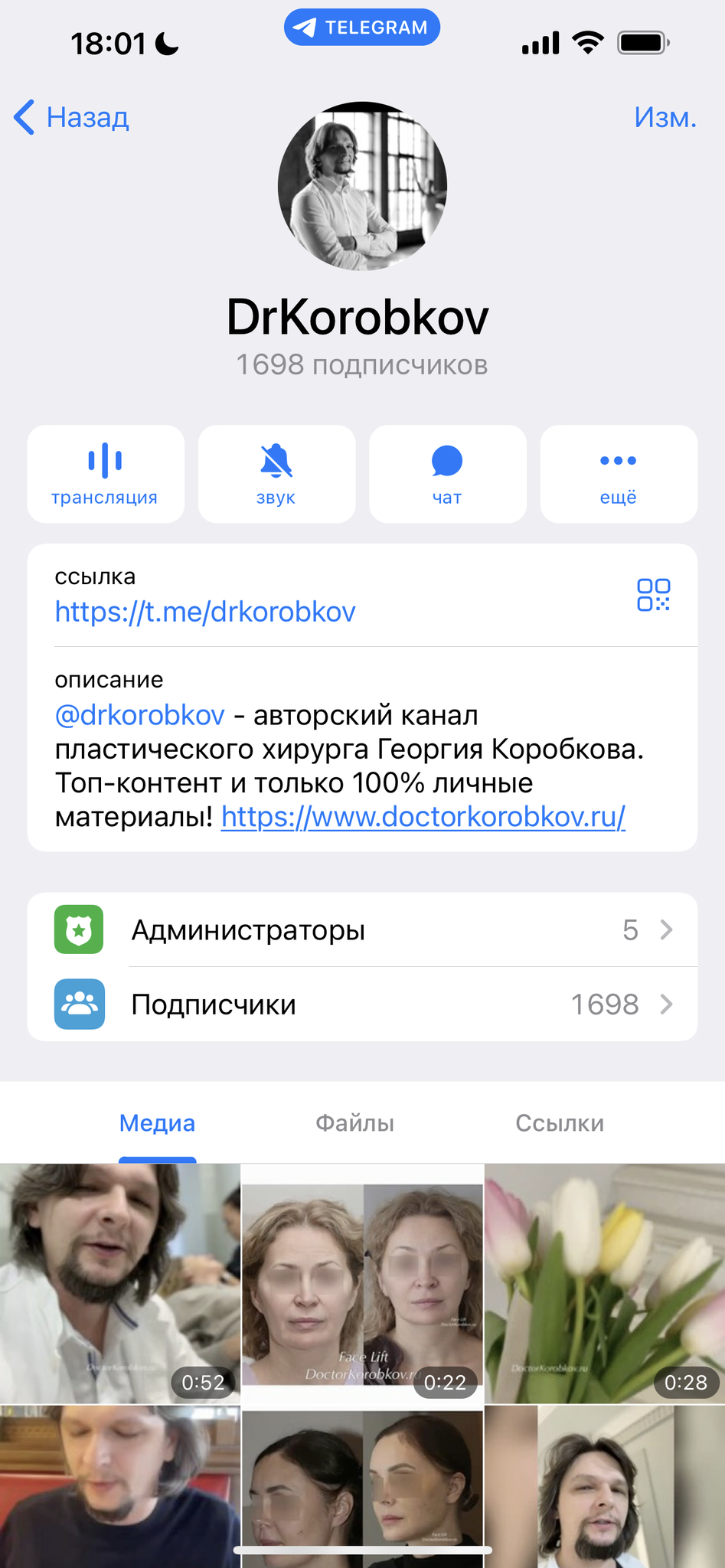Go back using the Назад button

coord(71,118)
